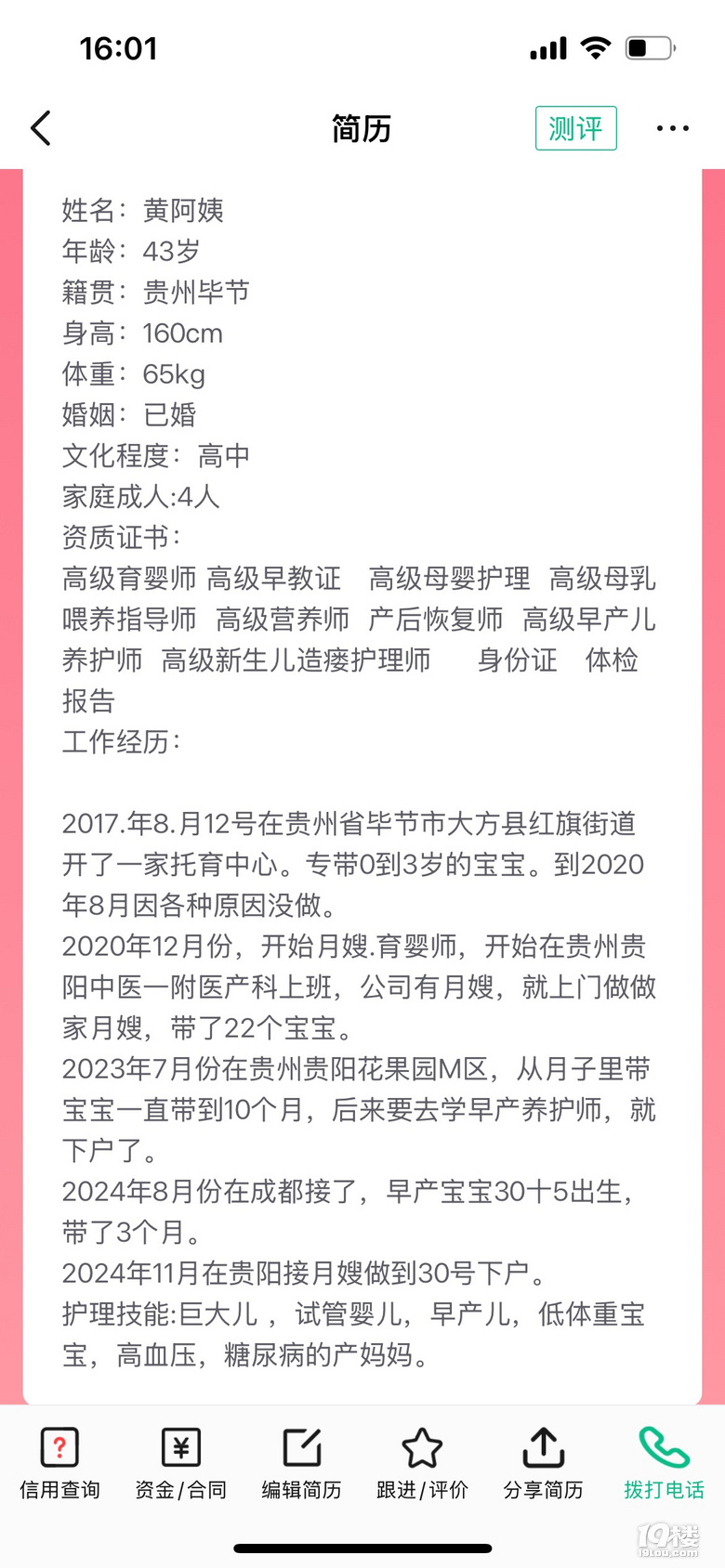Share the resume via 分享简历
The image size is (725, 1568).
(x=543, y=1464)
